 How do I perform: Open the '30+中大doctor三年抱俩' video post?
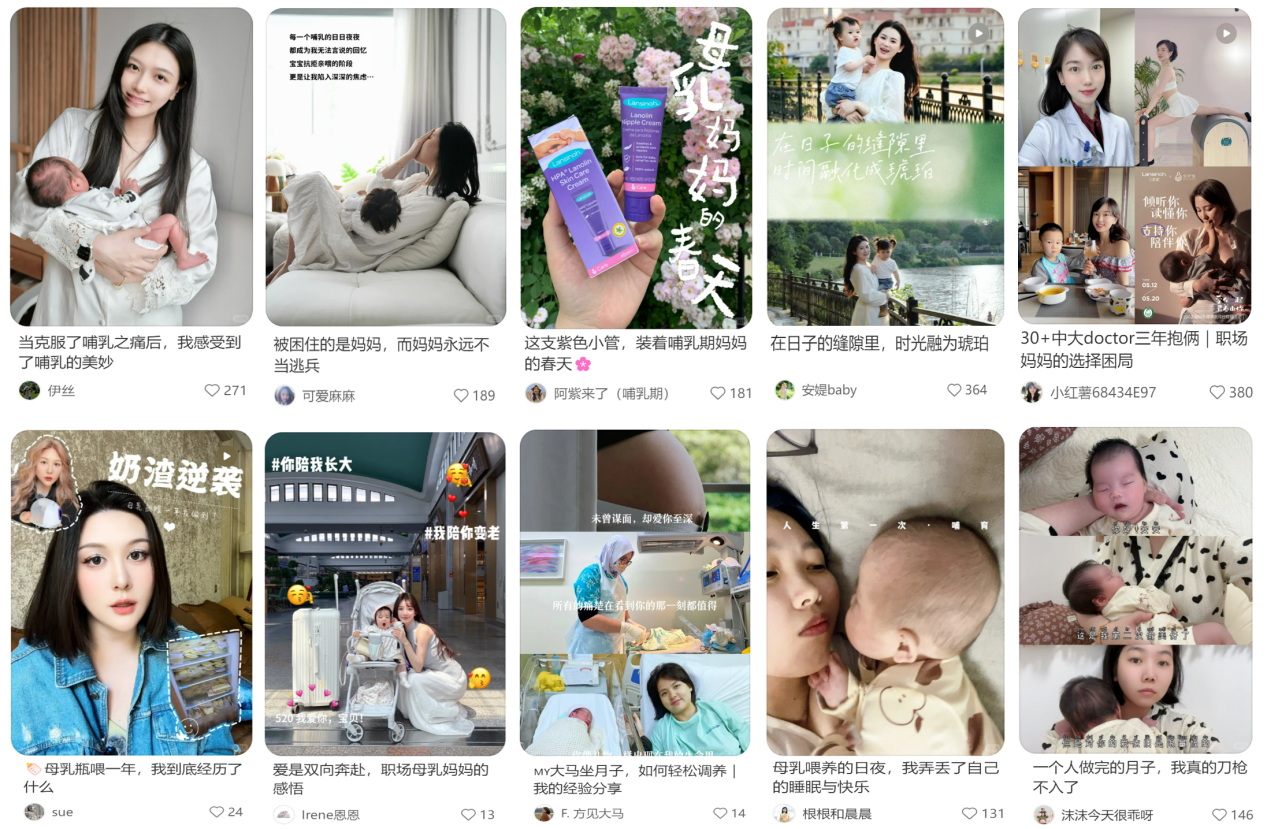click(x=1134, y=167)
